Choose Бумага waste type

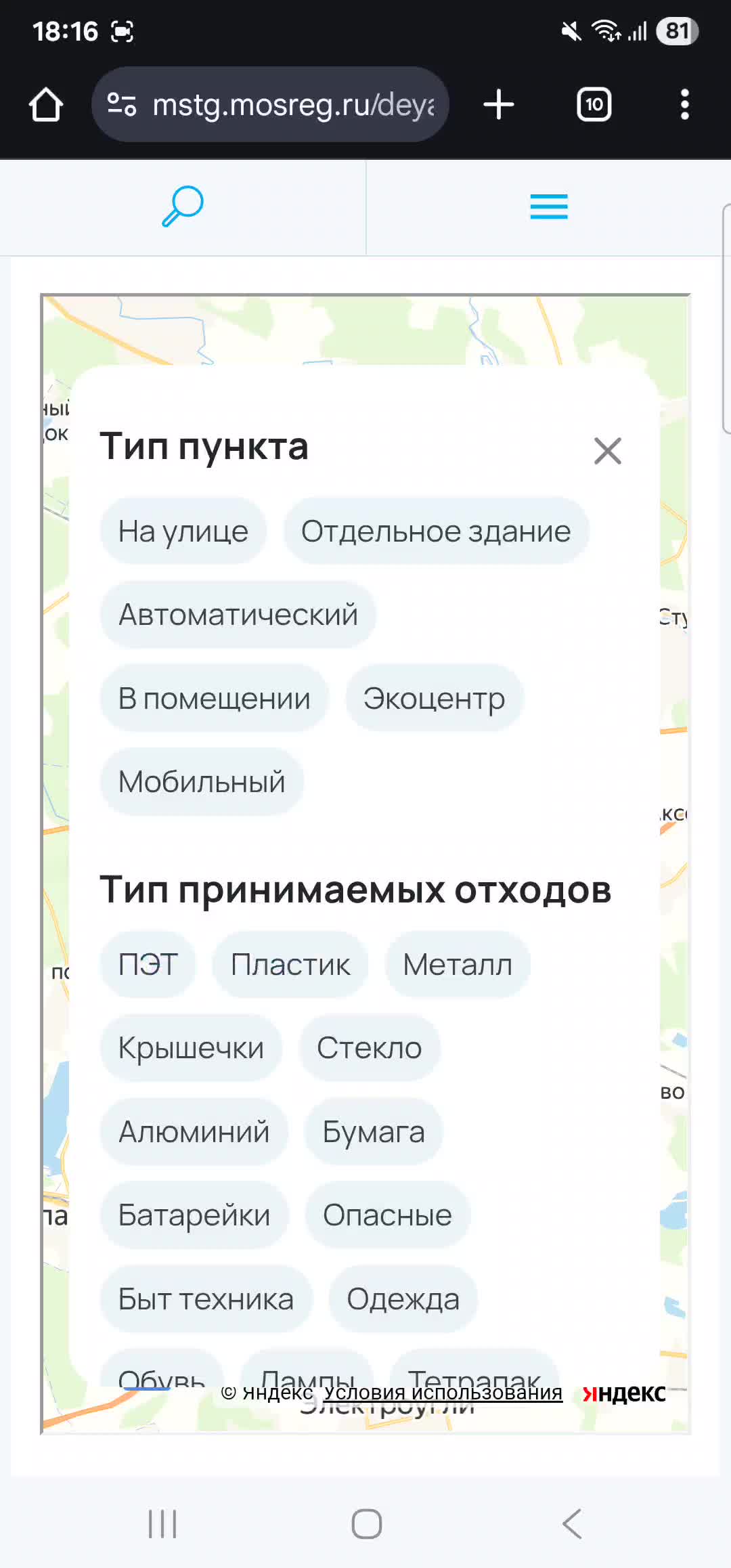[373, 1132]
